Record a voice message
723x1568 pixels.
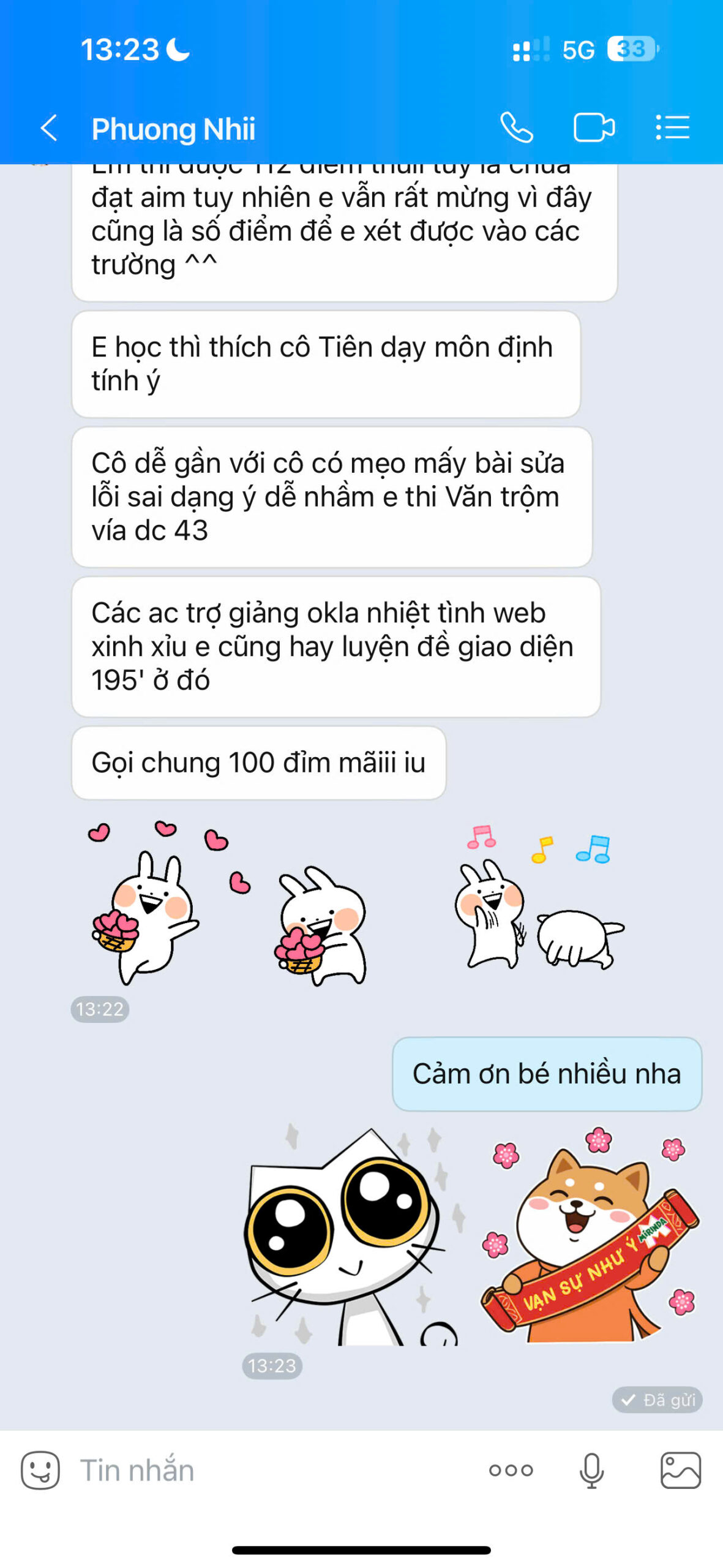[x=591, y=1470]
